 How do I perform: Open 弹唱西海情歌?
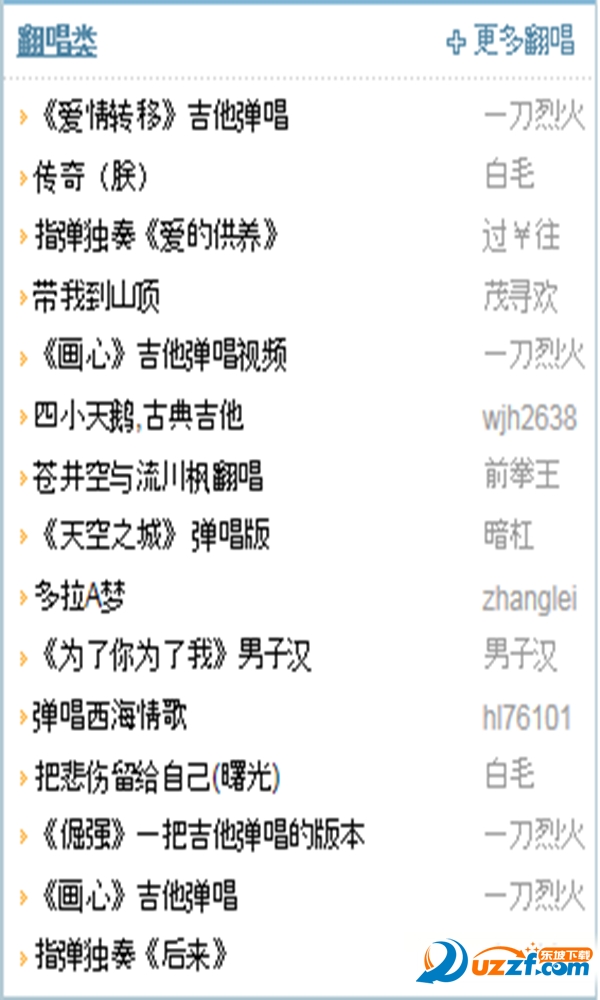(110, 716)
